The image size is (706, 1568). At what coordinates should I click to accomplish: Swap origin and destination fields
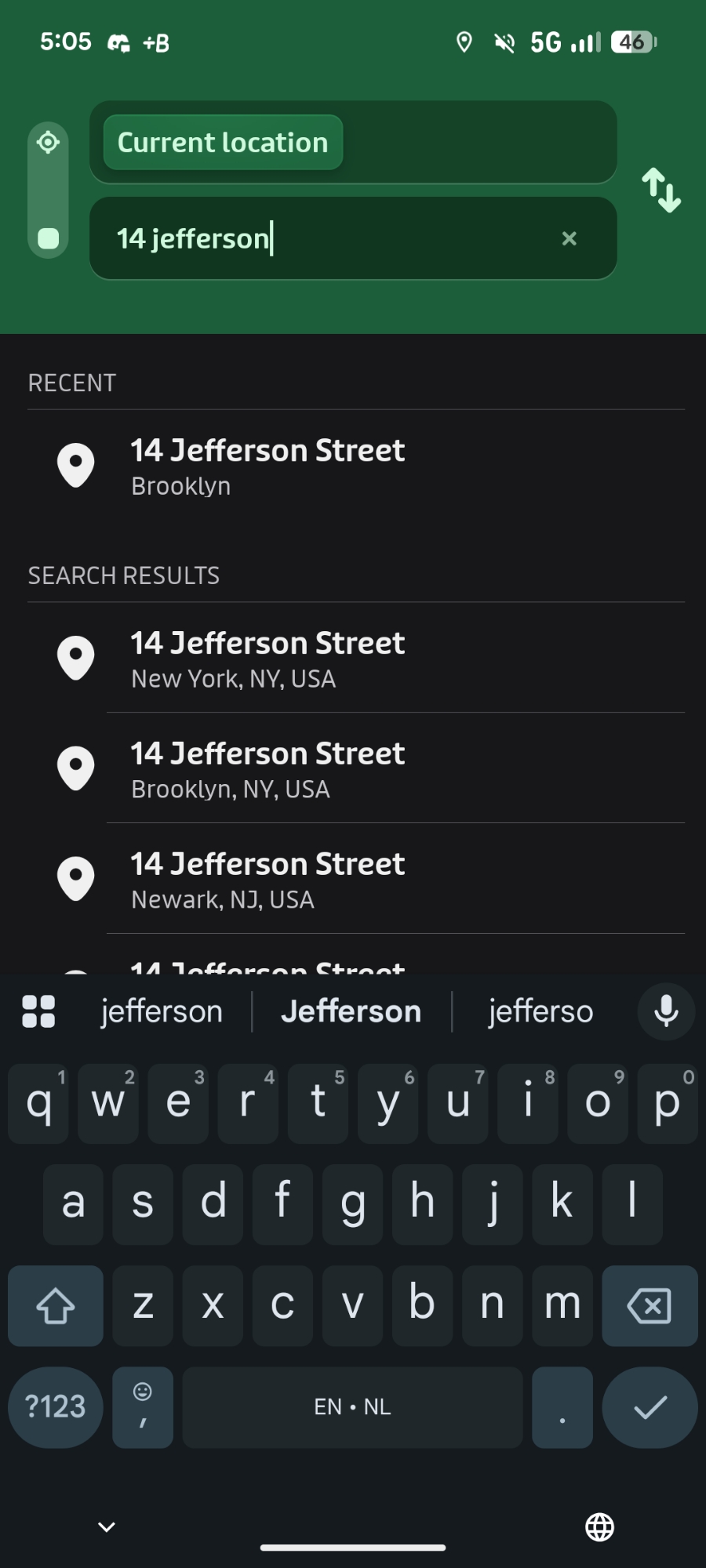[x=661, y=190]
